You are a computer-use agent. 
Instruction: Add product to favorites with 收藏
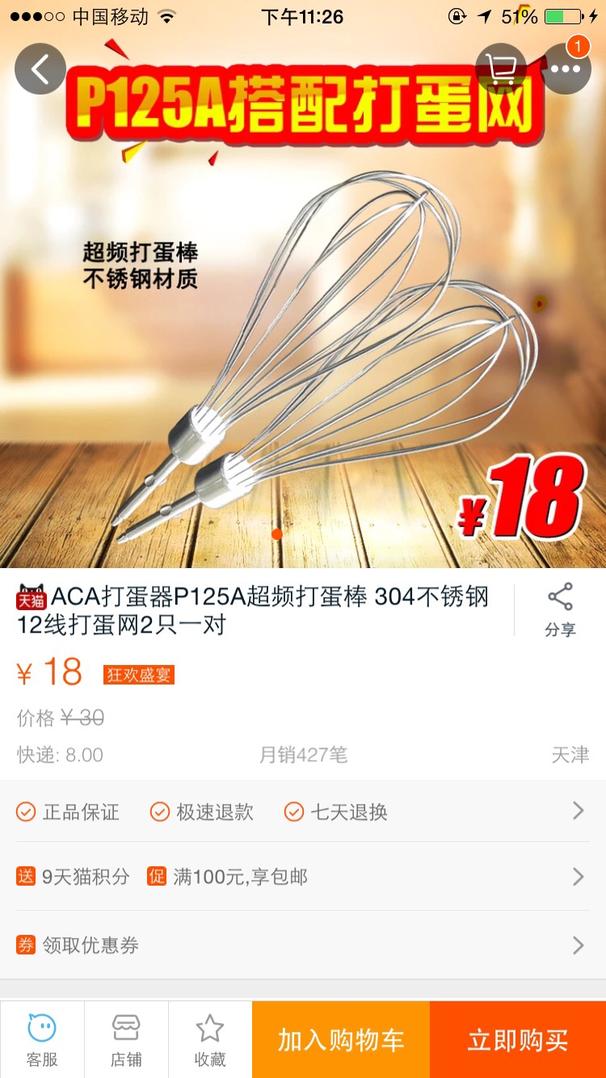210,1040
